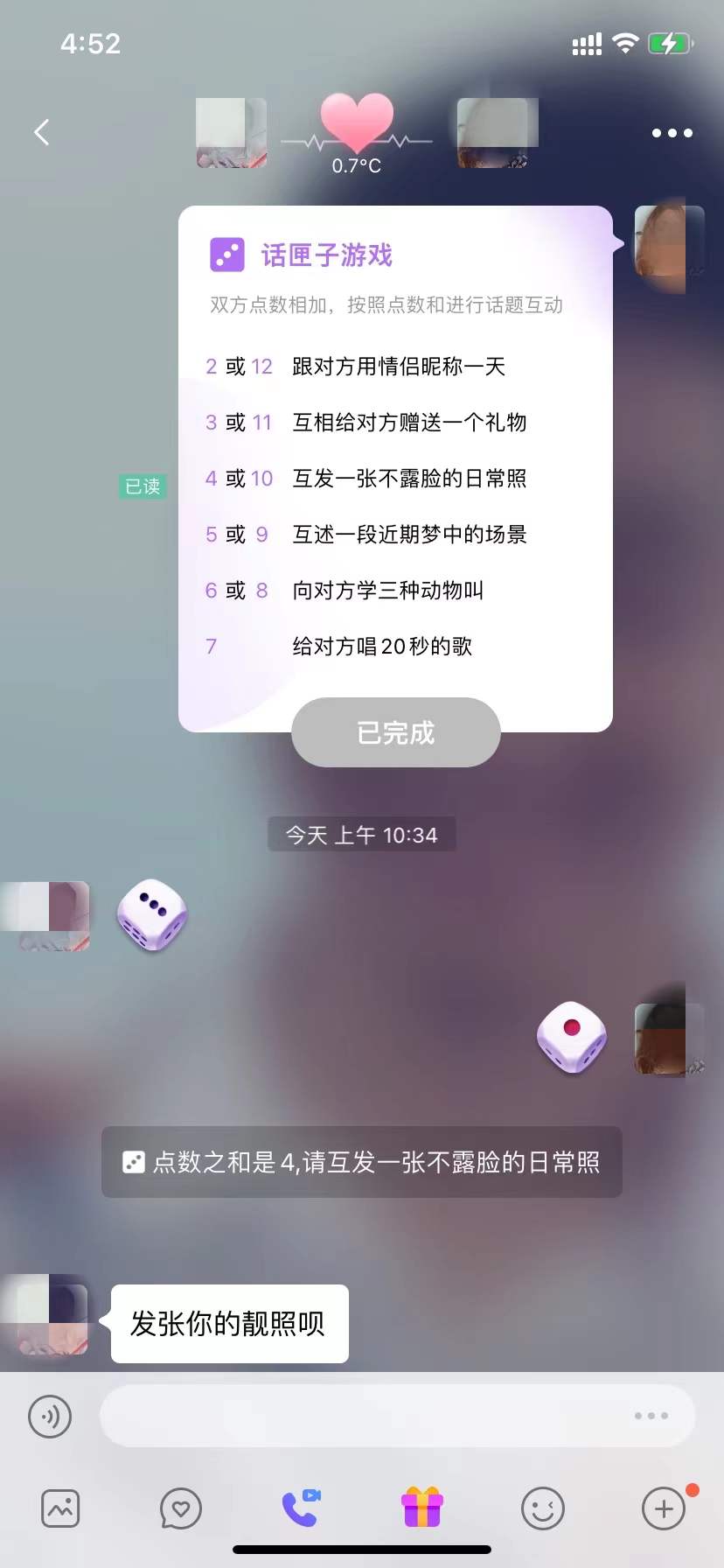Open the sender's avatar beside 发张你的靓照呗

pyautogui.click(x=53, y=1319)
